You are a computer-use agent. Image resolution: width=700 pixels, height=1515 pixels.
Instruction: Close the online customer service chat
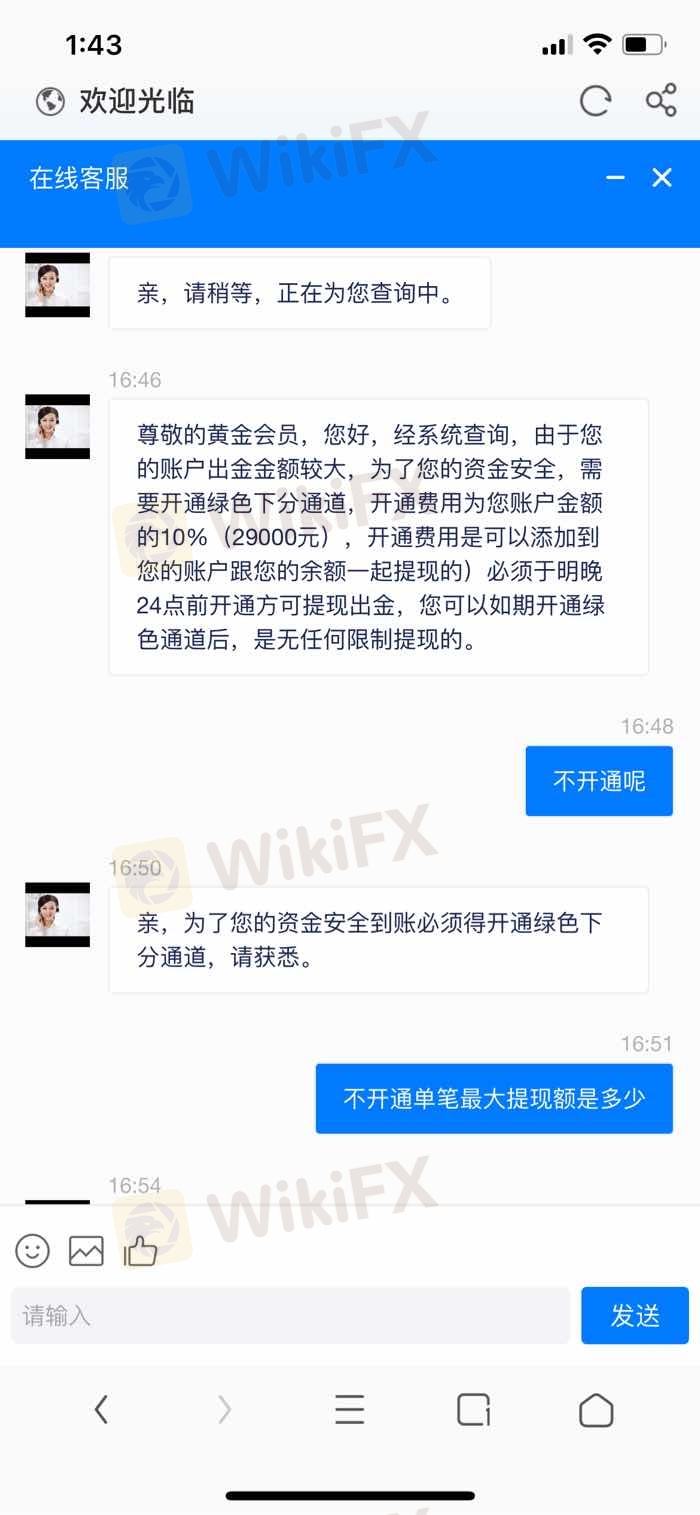tap(662, 178)
